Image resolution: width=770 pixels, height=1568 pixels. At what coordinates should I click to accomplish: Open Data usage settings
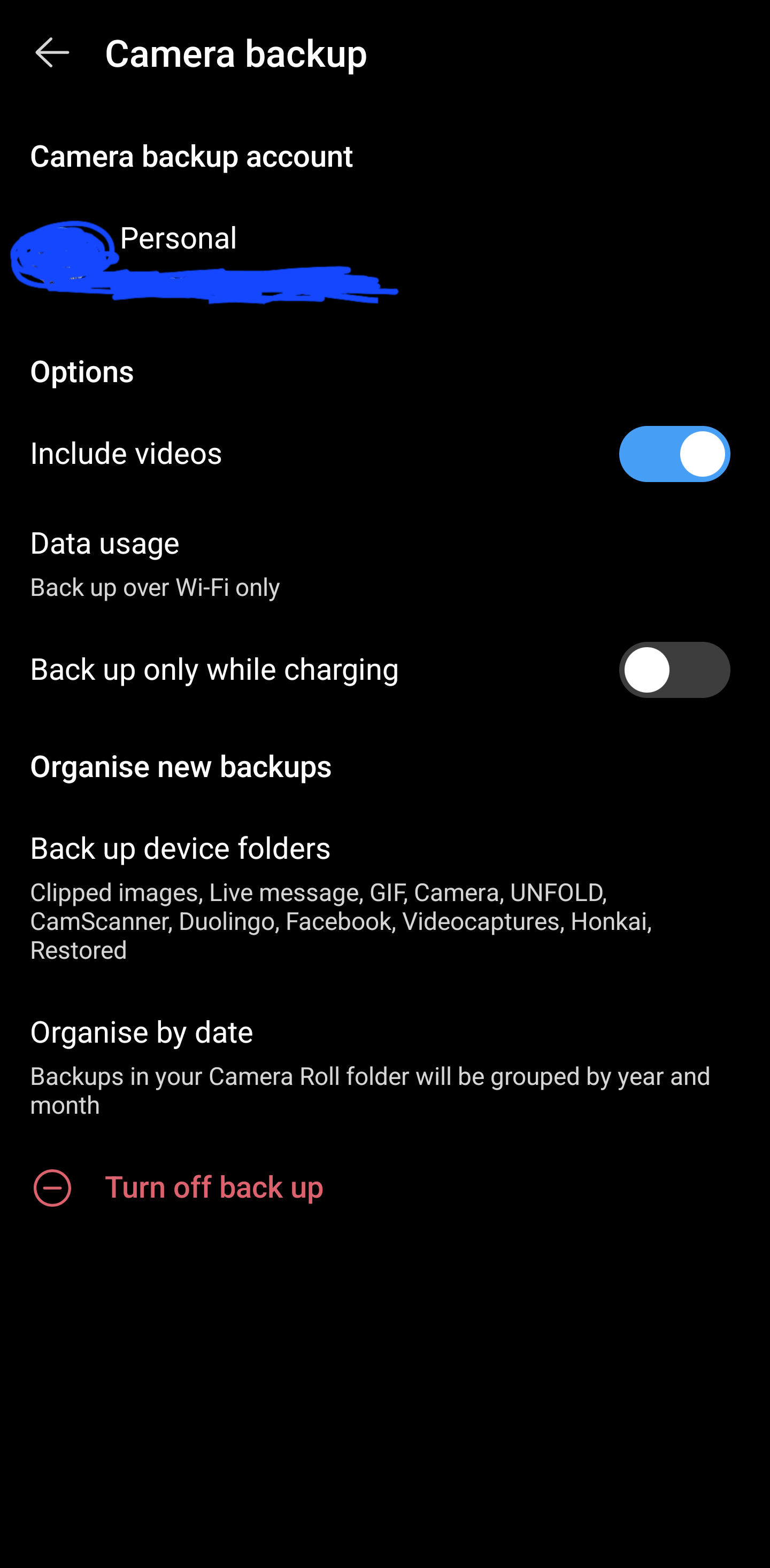[x=385, y=563]
